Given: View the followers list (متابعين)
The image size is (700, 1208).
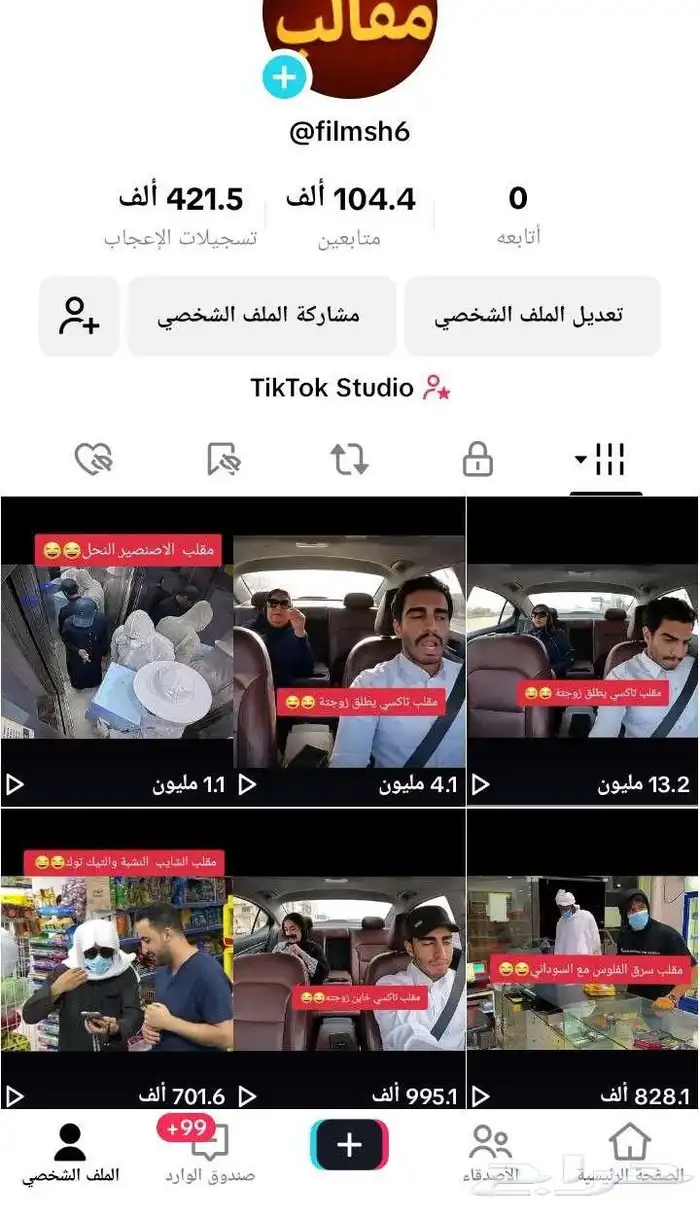Looking at the screenshot, I should click(350, 214).
